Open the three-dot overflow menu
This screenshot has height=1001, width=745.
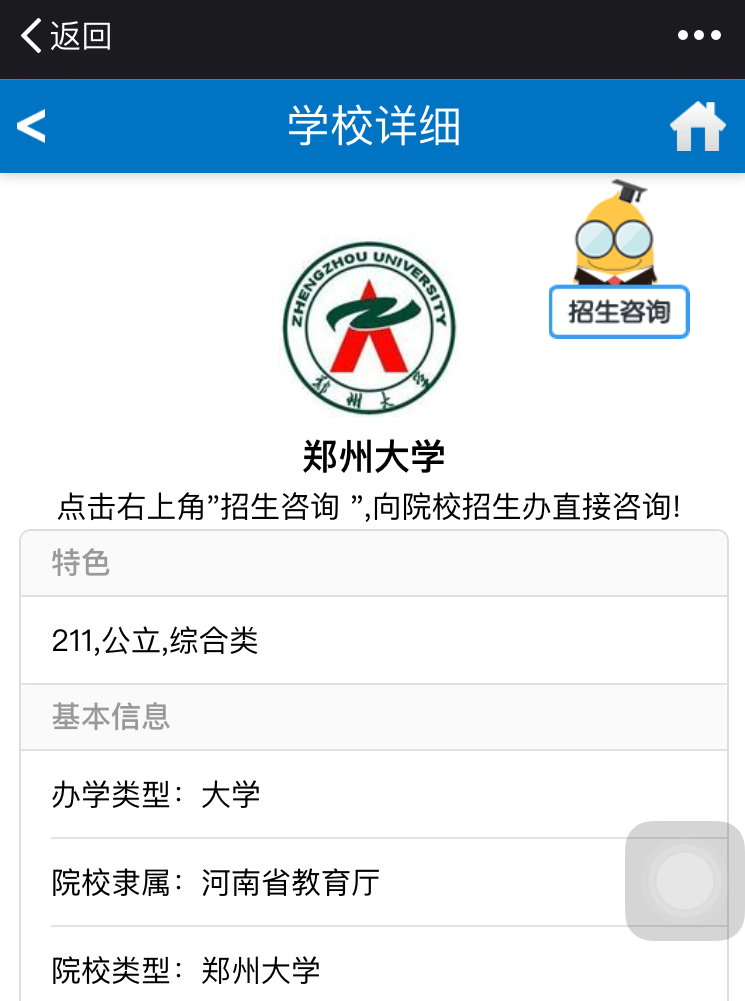pos(698,36)
